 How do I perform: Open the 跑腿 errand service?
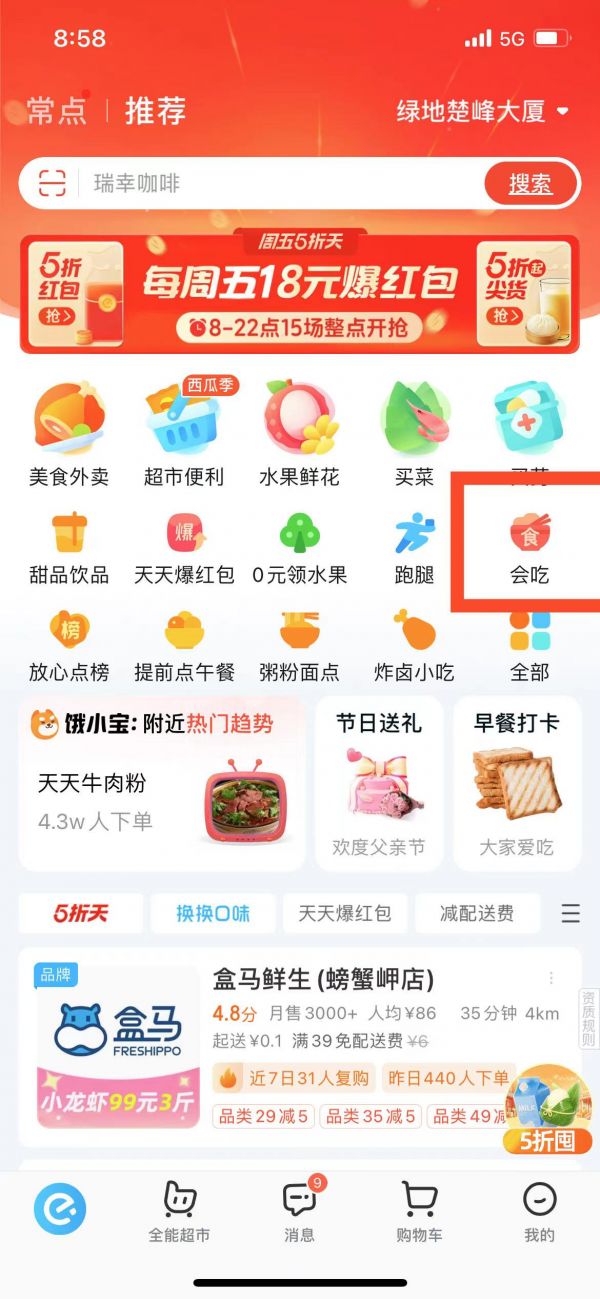click(414, 549)
